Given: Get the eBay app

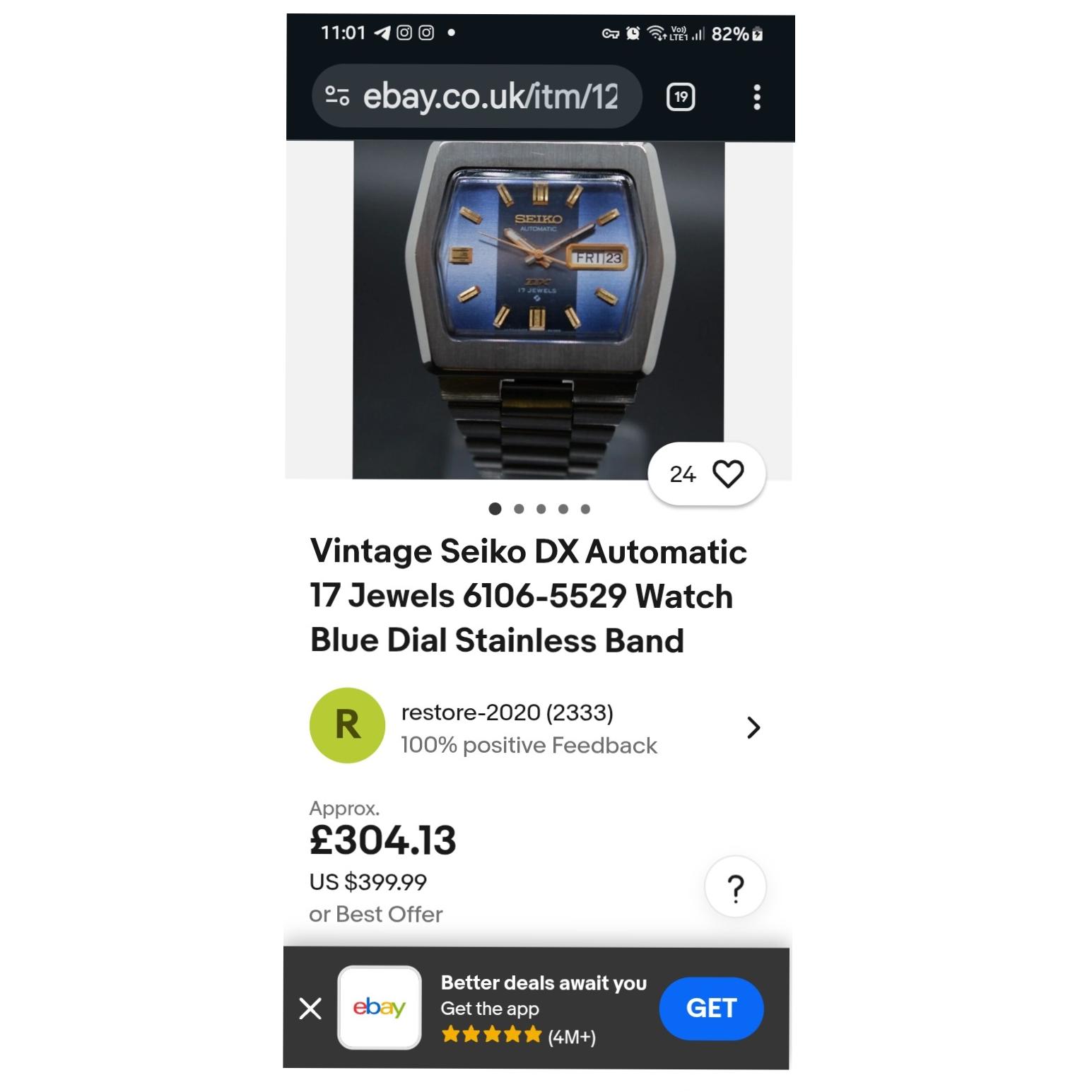Looking at the screenshot, I should (x=711, y=1009).
